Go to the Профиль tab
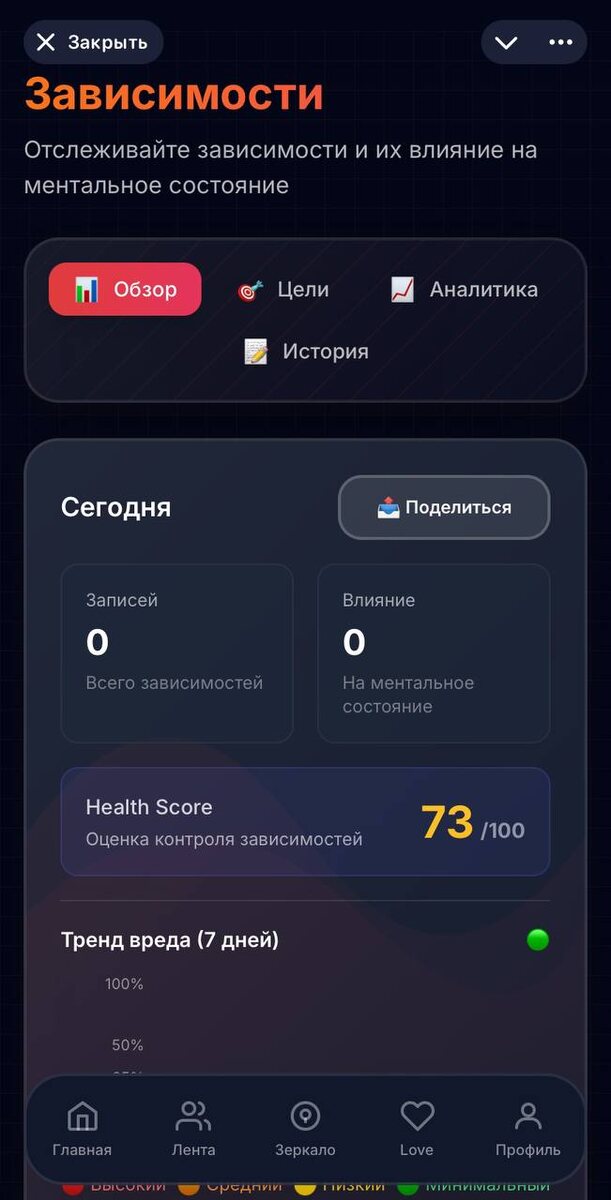 coord(528,1129)
